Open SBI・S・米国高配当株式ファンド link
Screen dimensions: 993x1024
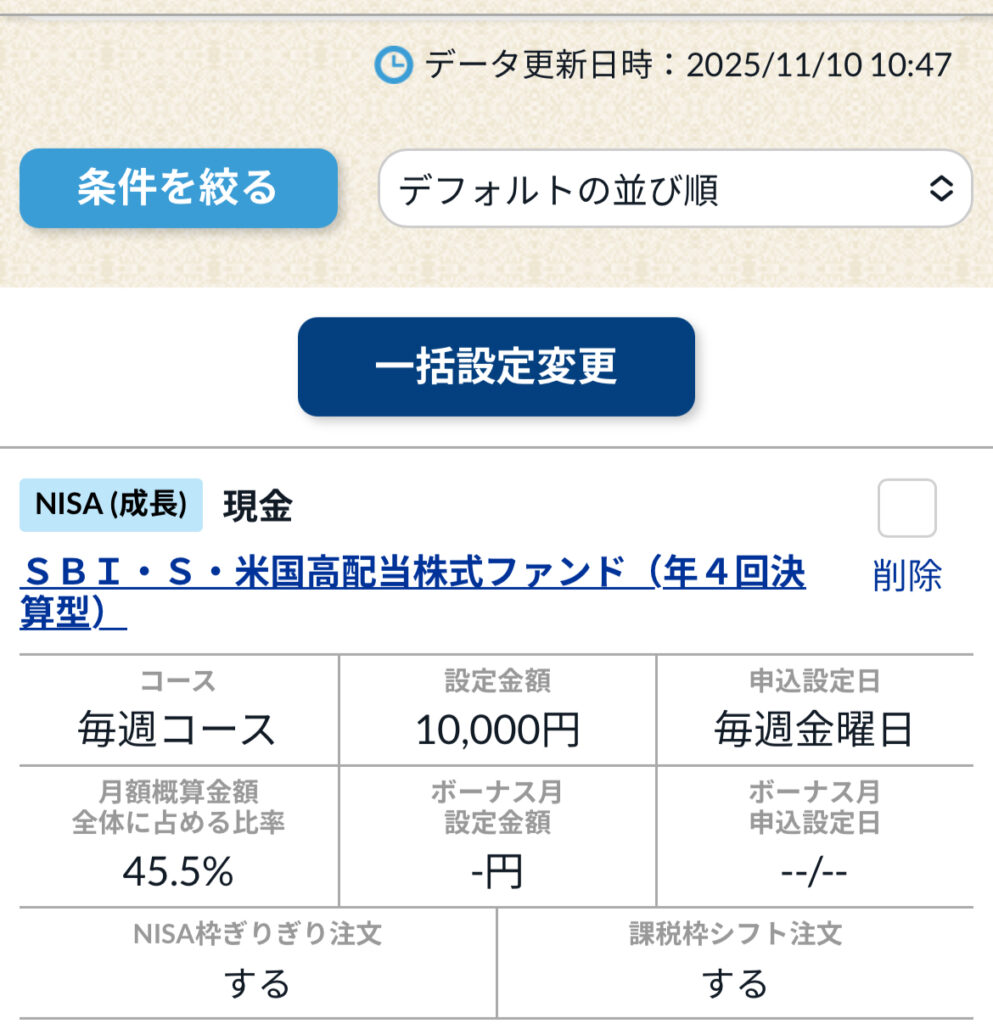(412, 575)
